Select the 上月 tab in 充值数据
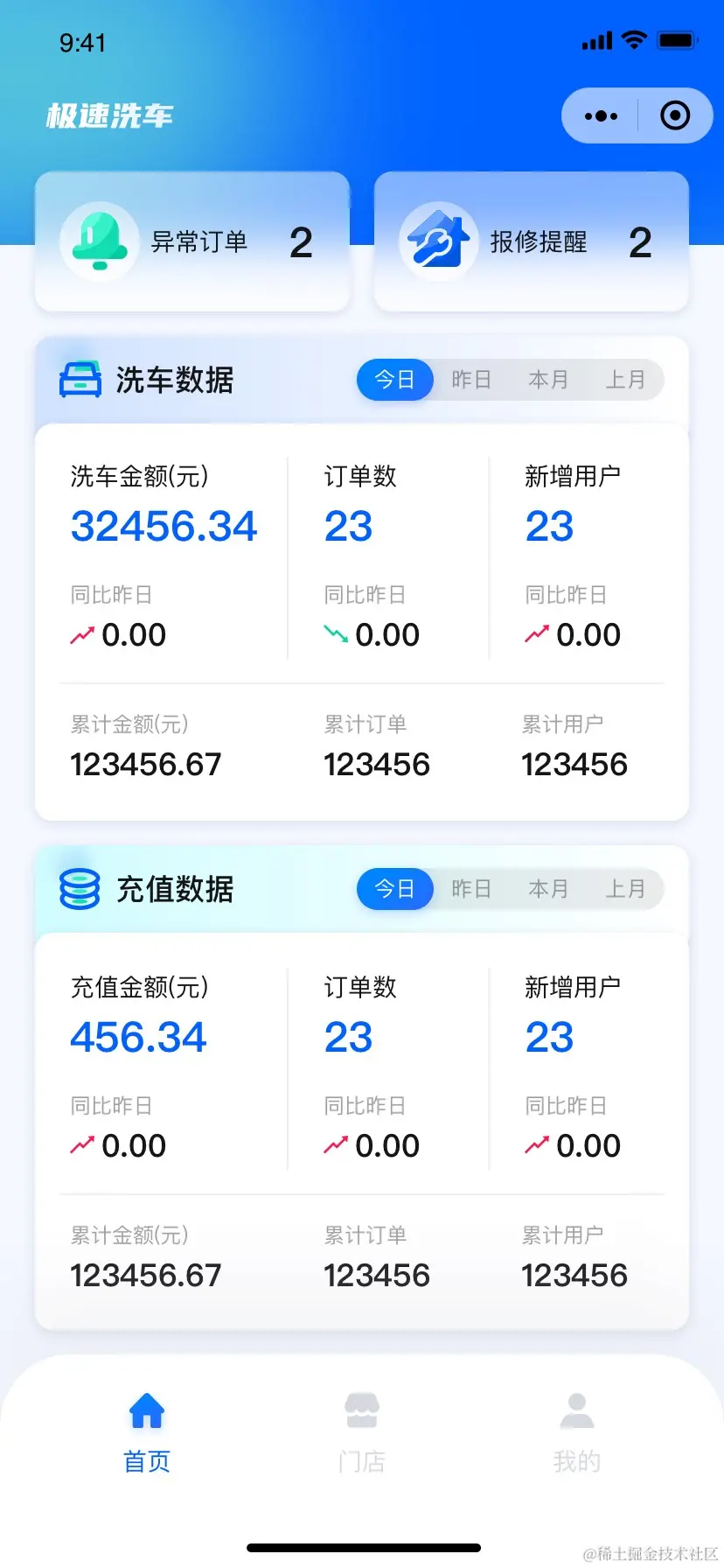 [x=628, y=889]
